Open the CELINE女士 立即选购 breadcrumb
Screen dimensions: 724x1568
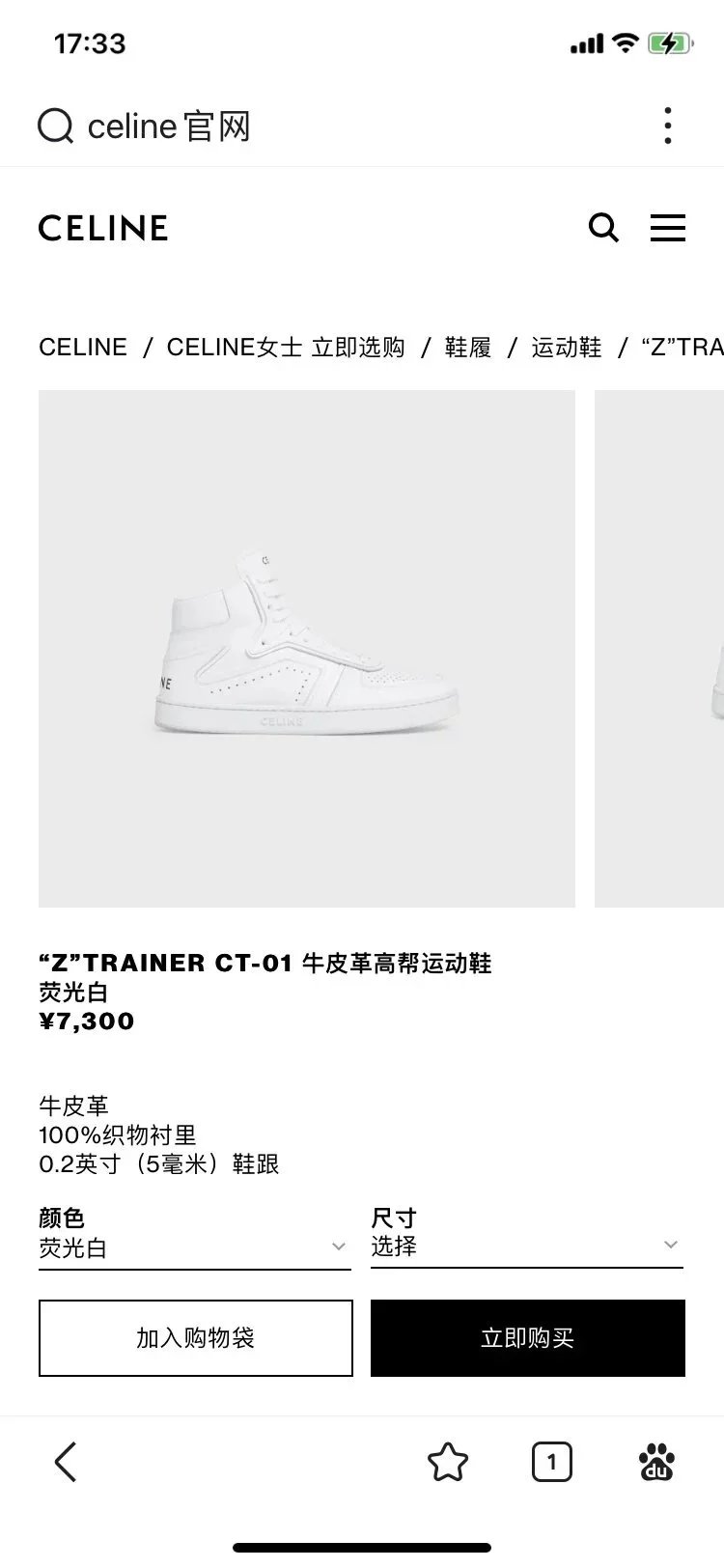[285, 347]
